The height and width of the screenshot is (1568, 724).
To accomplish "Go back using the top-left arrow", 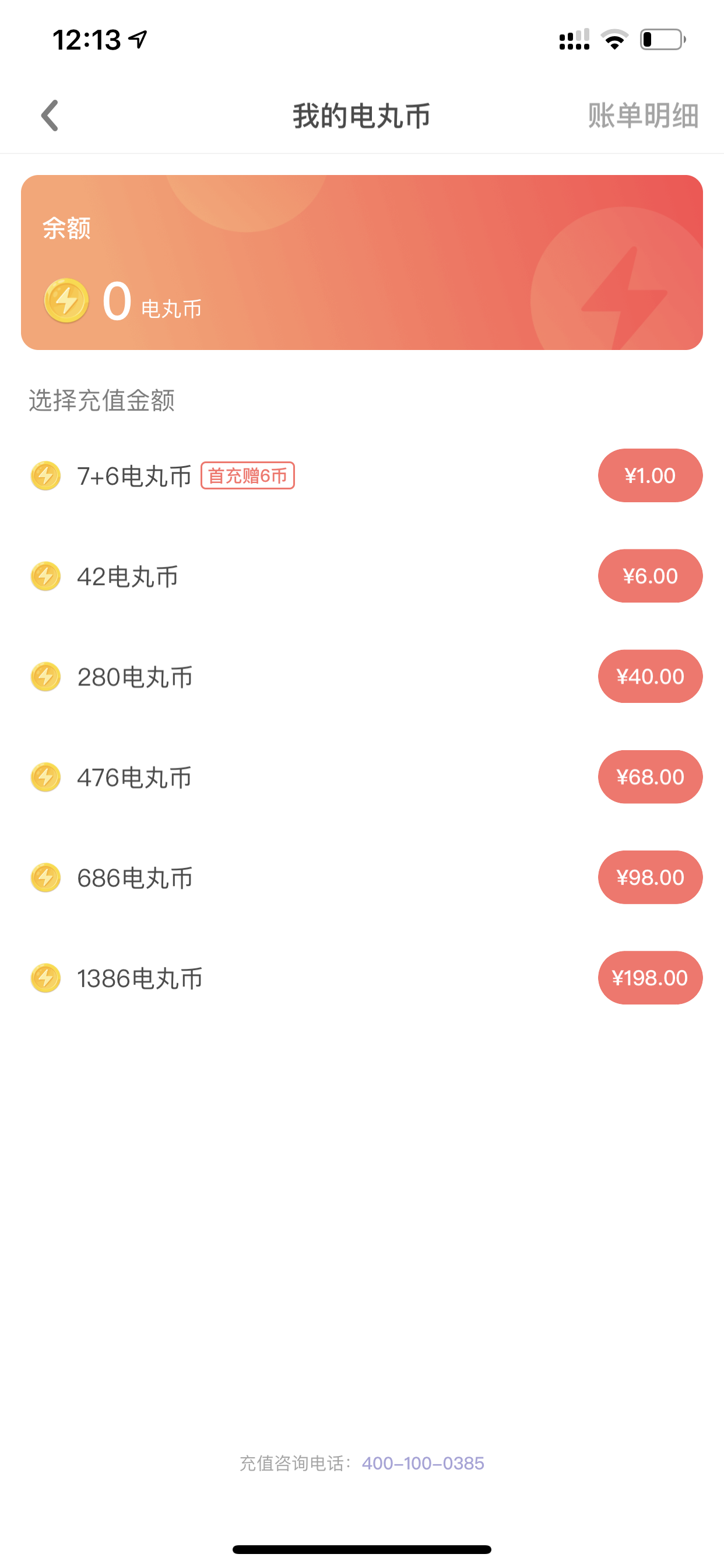I will [x=50, y=116].
